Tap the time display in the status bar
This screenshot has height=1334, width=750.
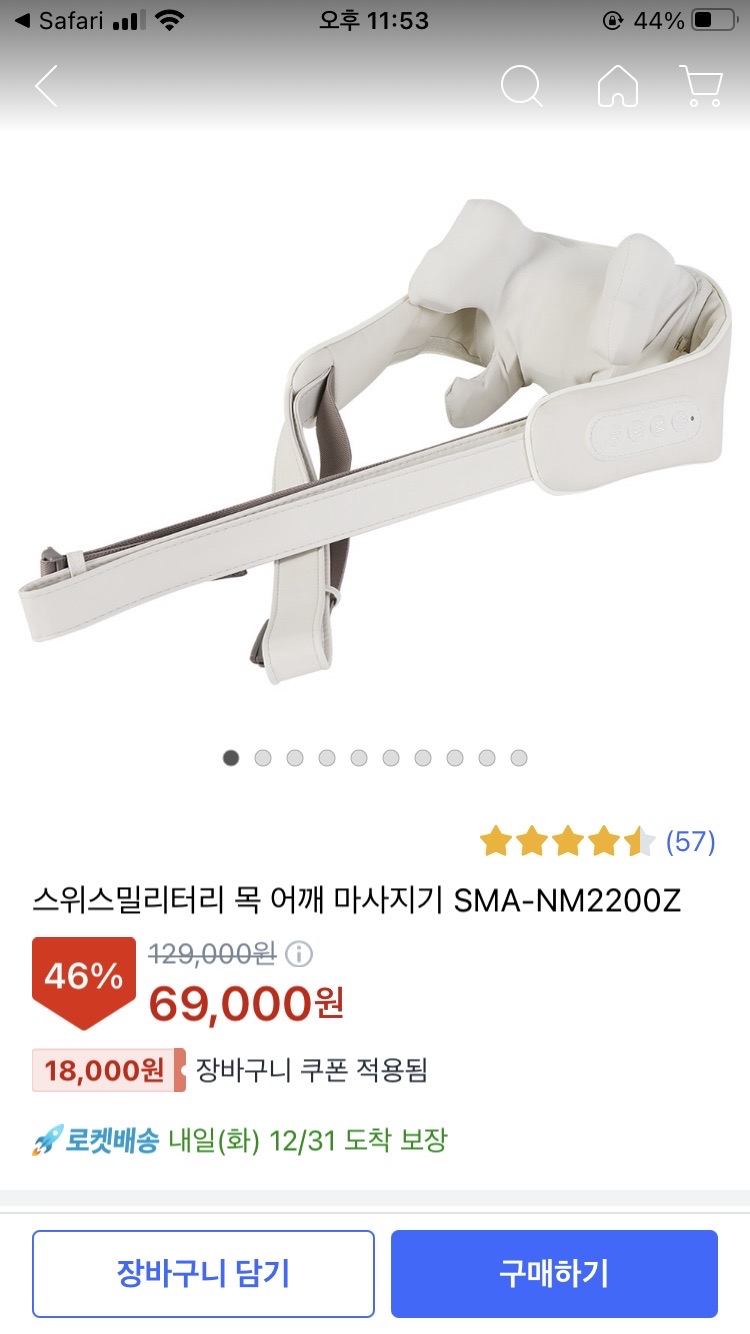click(x=374, y=19)
